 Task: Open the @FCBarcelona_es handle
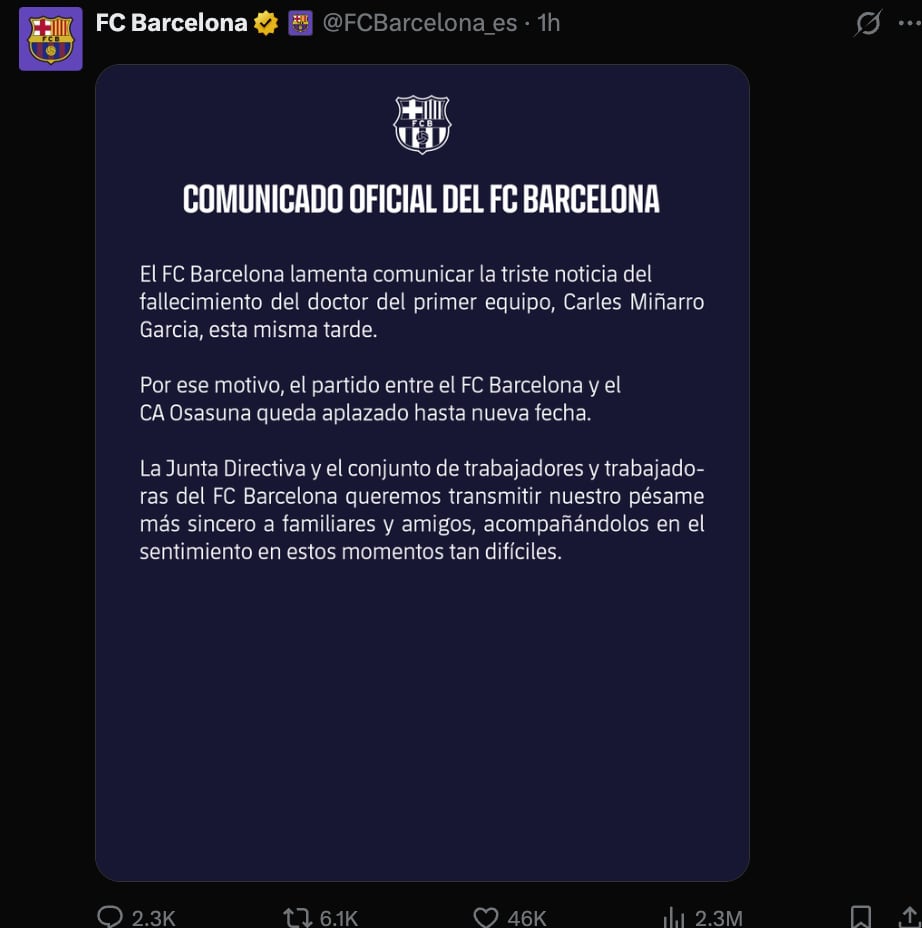pos(420,23)
